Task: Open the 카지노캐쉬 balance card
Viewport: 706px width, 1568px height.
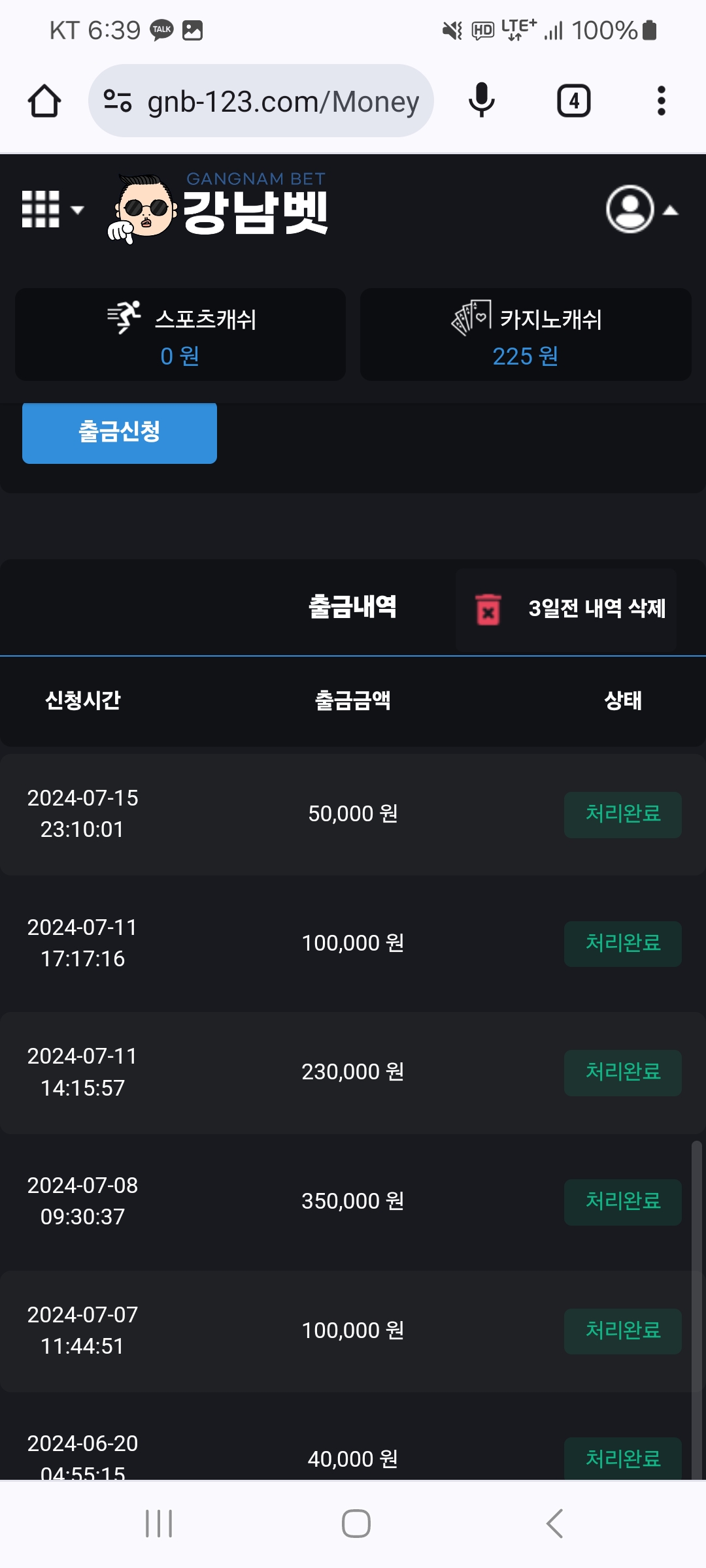Action: tap(526, 335)
